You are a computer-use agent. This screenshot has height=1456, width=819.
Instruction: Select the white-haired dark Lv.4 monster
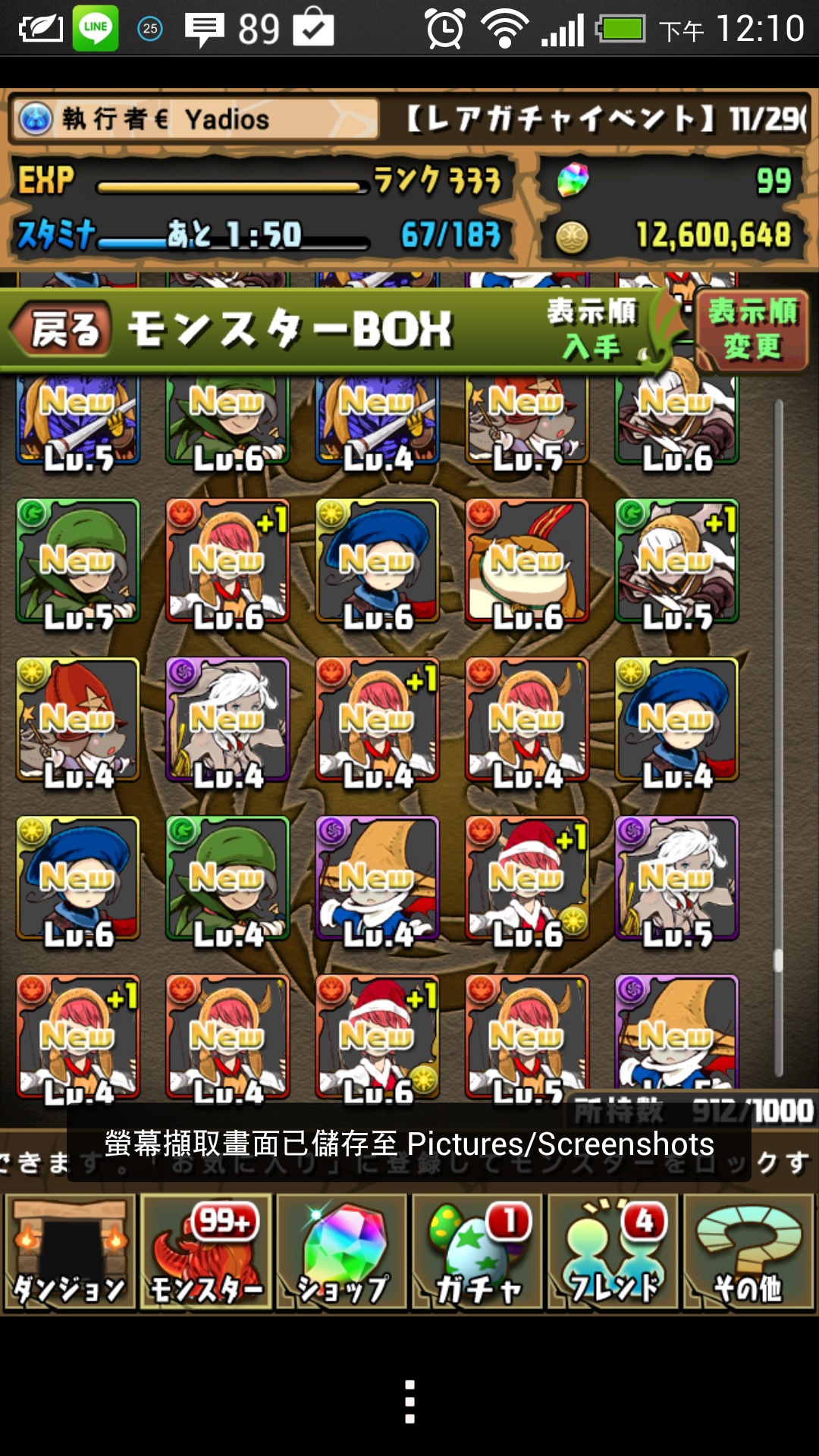227,720
